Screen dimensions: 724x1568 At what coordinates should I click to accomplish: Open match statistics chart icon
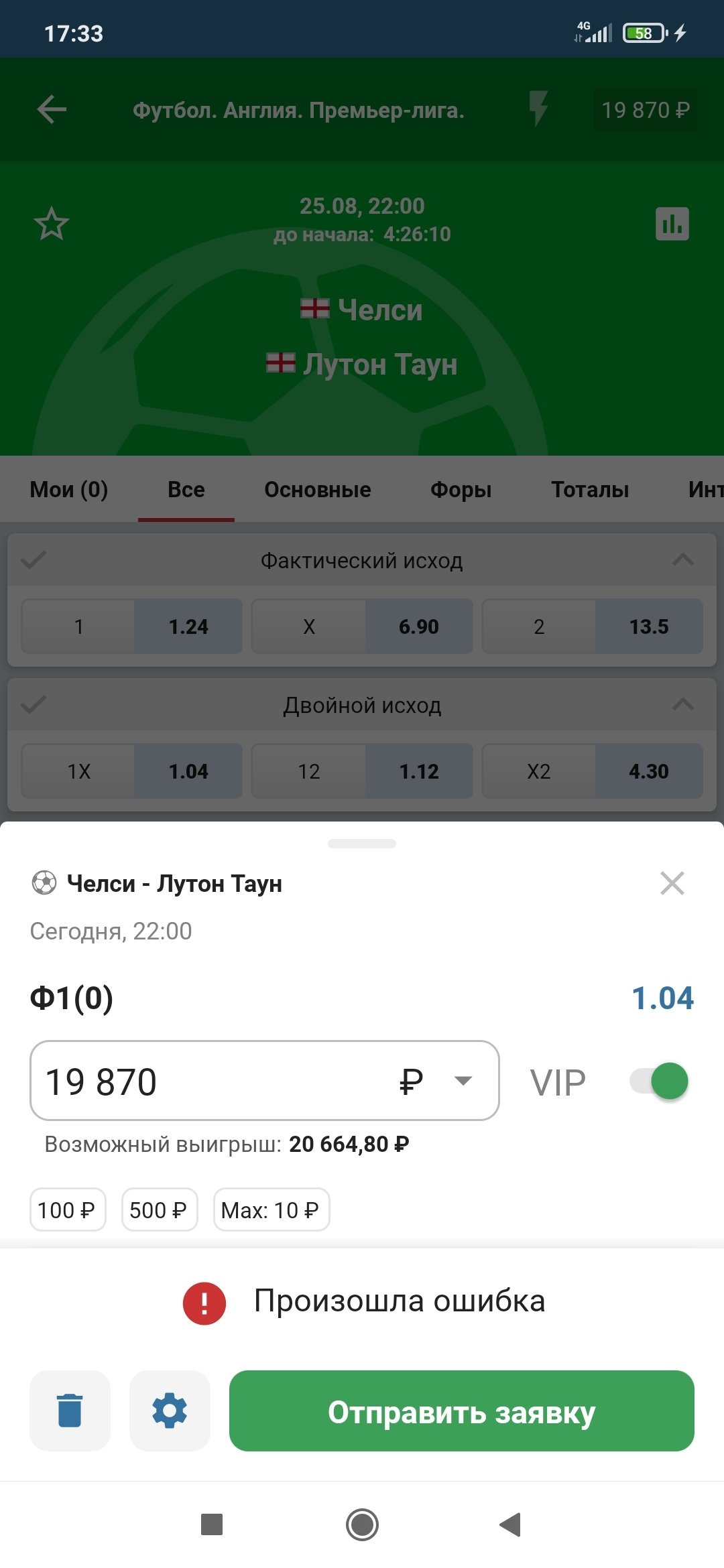(x=672, y=224)
